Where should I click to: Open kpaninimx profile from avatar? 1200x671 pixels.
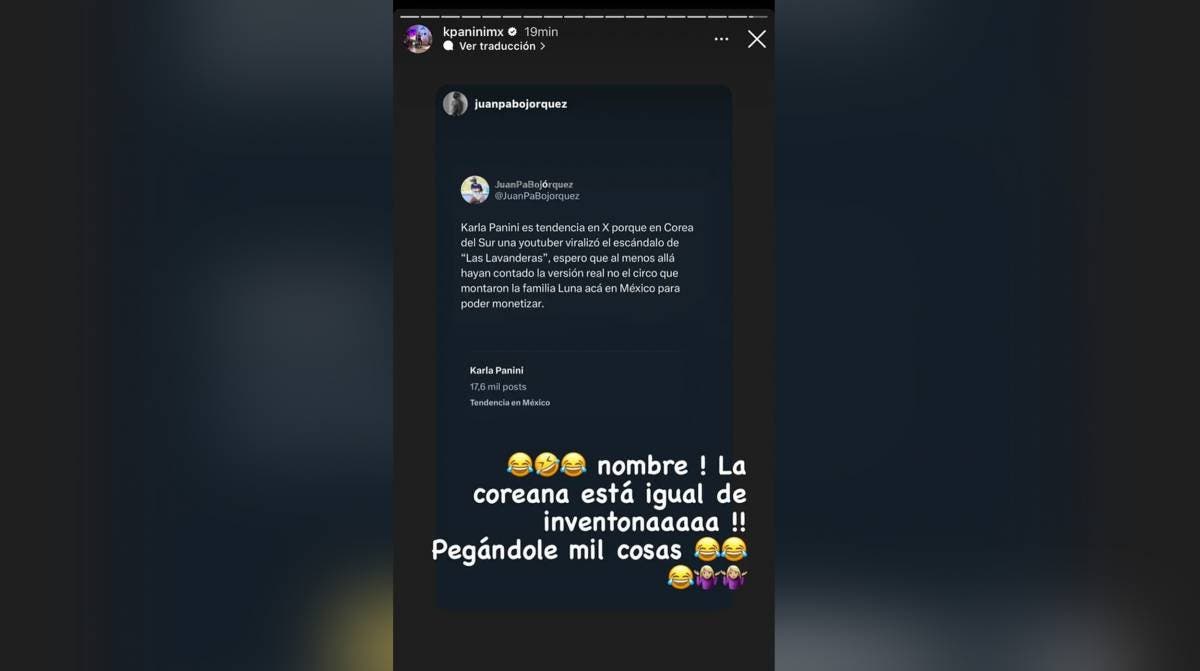[418, 39]
